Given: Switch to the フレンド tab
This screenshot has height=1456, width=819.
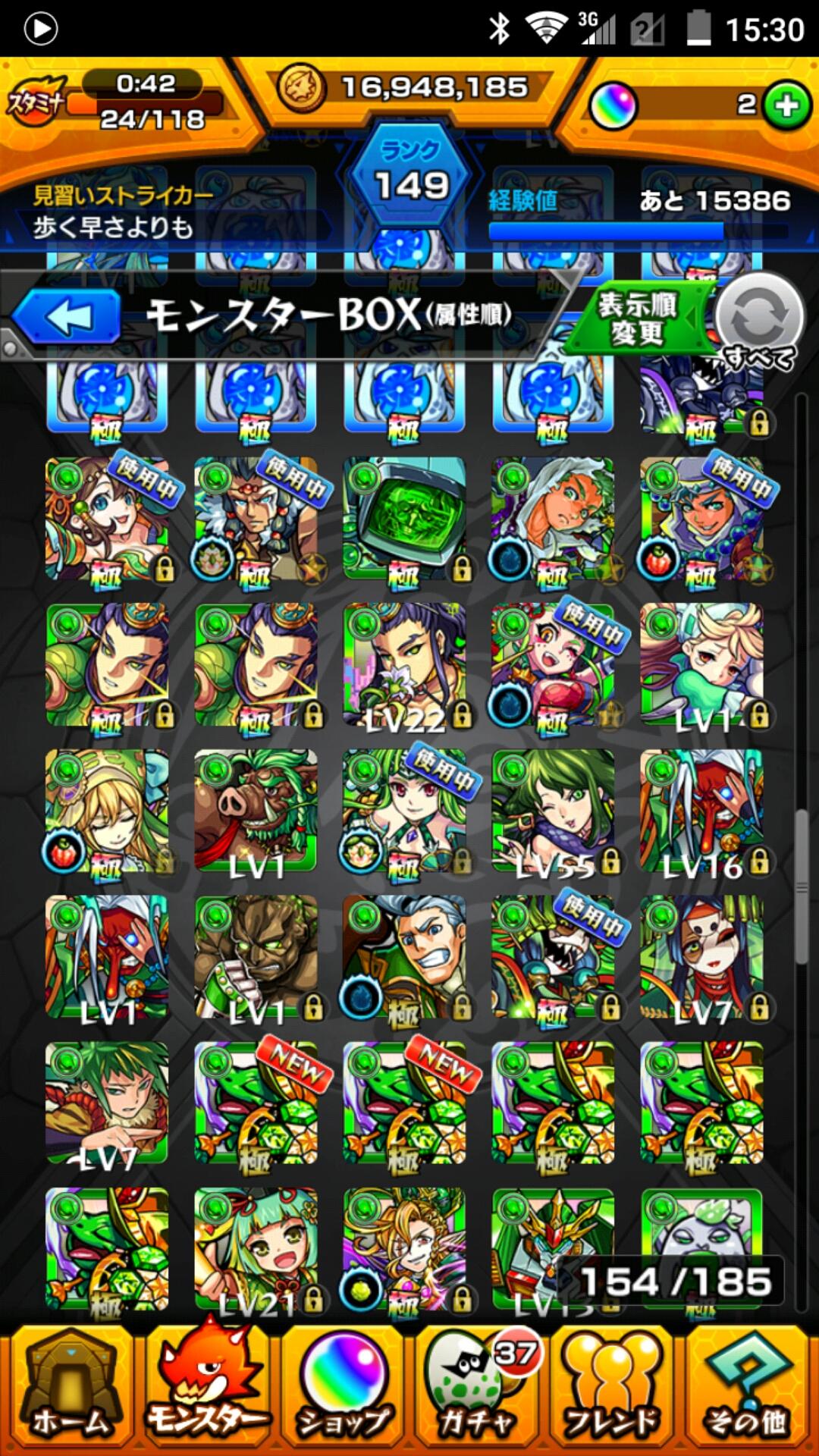Looking at the screenshot, I should (x=613, y=1388).
